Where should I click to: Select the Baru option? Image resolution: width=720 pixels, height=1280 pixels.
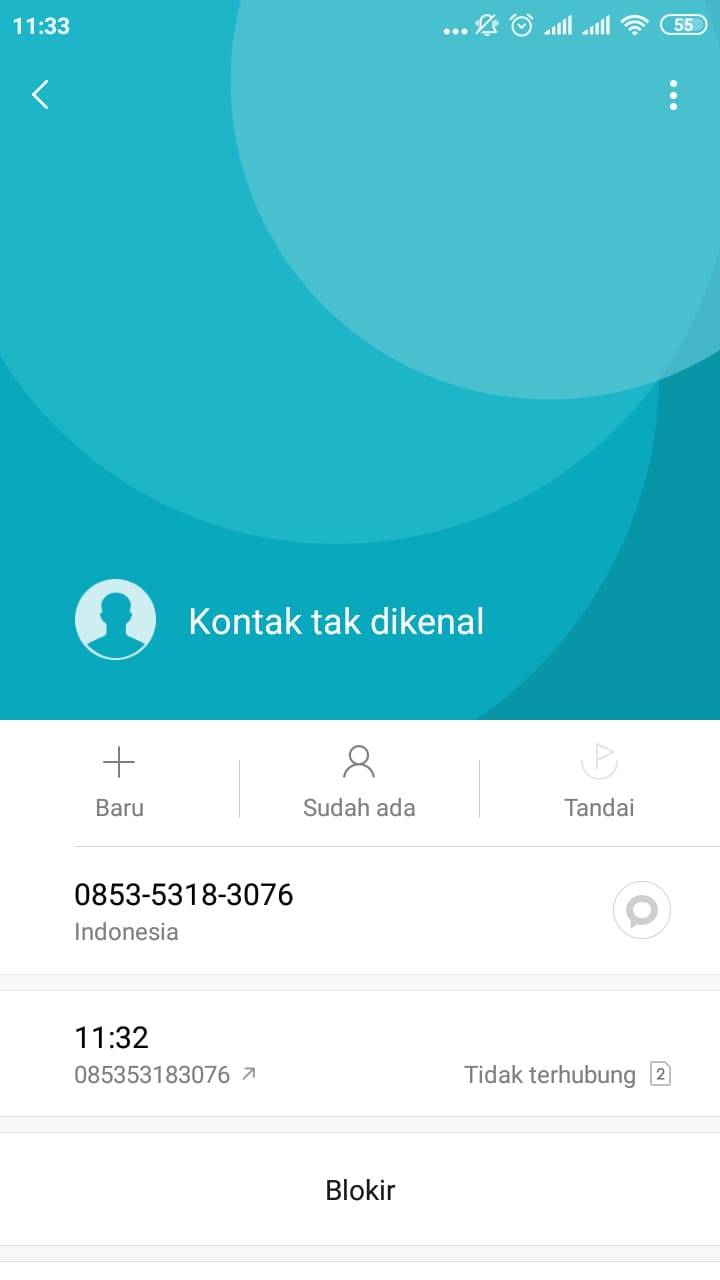[119, 807]
